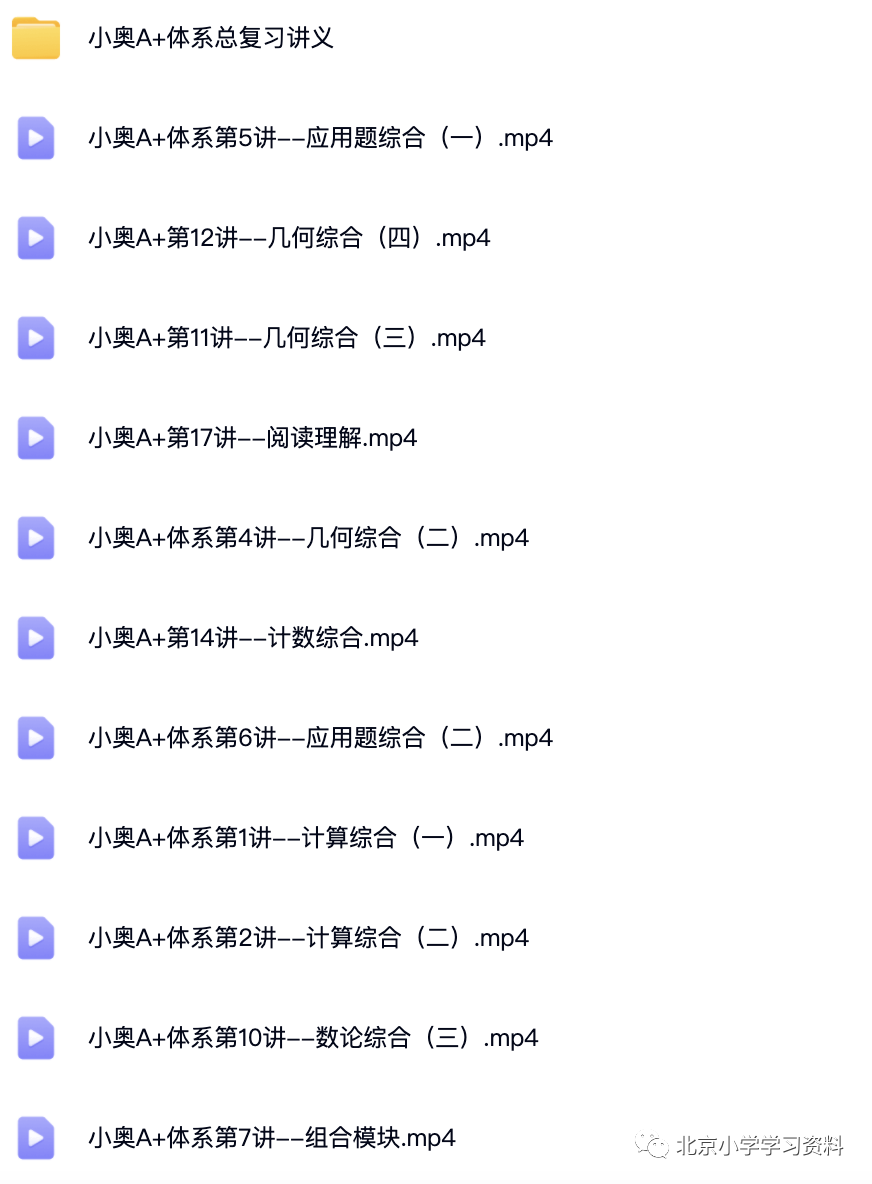This screenshot has width=872, height=1184.
Task: Play 第4讲 几何综合（二）.mp4
Action: pos(308,538)
